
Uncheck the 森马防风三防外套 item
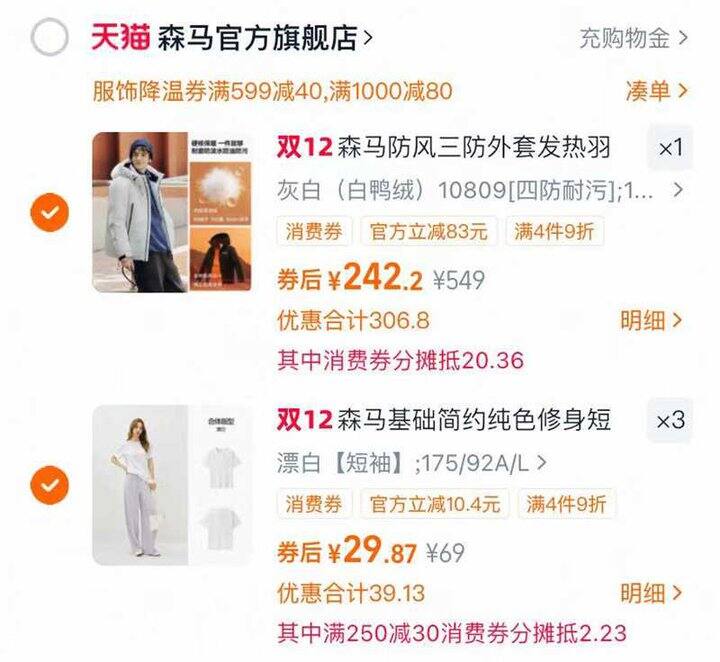click(x=50, y=212)
